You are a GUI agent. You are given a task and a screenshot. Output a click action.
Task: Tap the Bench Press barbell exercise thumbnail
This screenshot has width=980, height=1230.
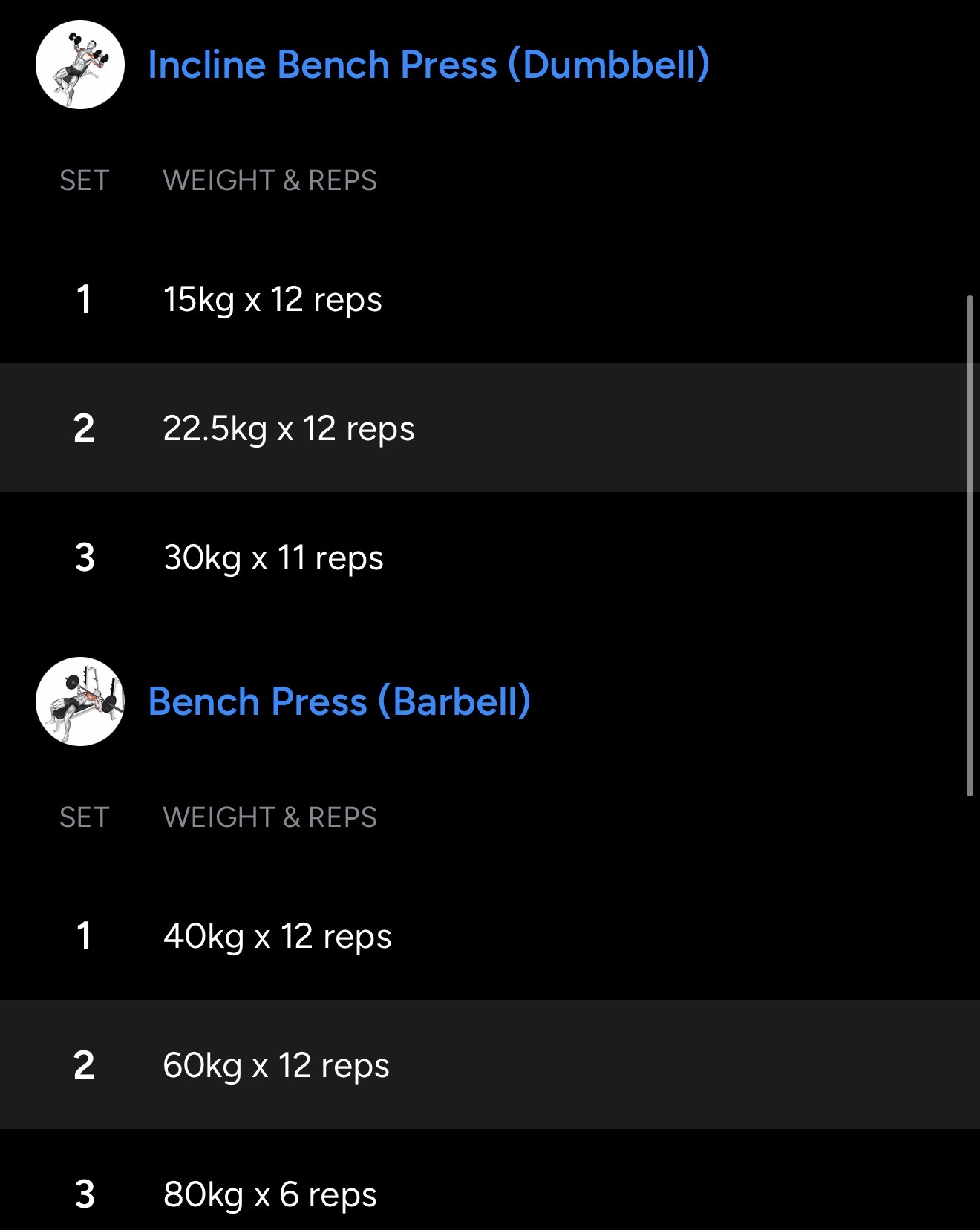[80, 701]
